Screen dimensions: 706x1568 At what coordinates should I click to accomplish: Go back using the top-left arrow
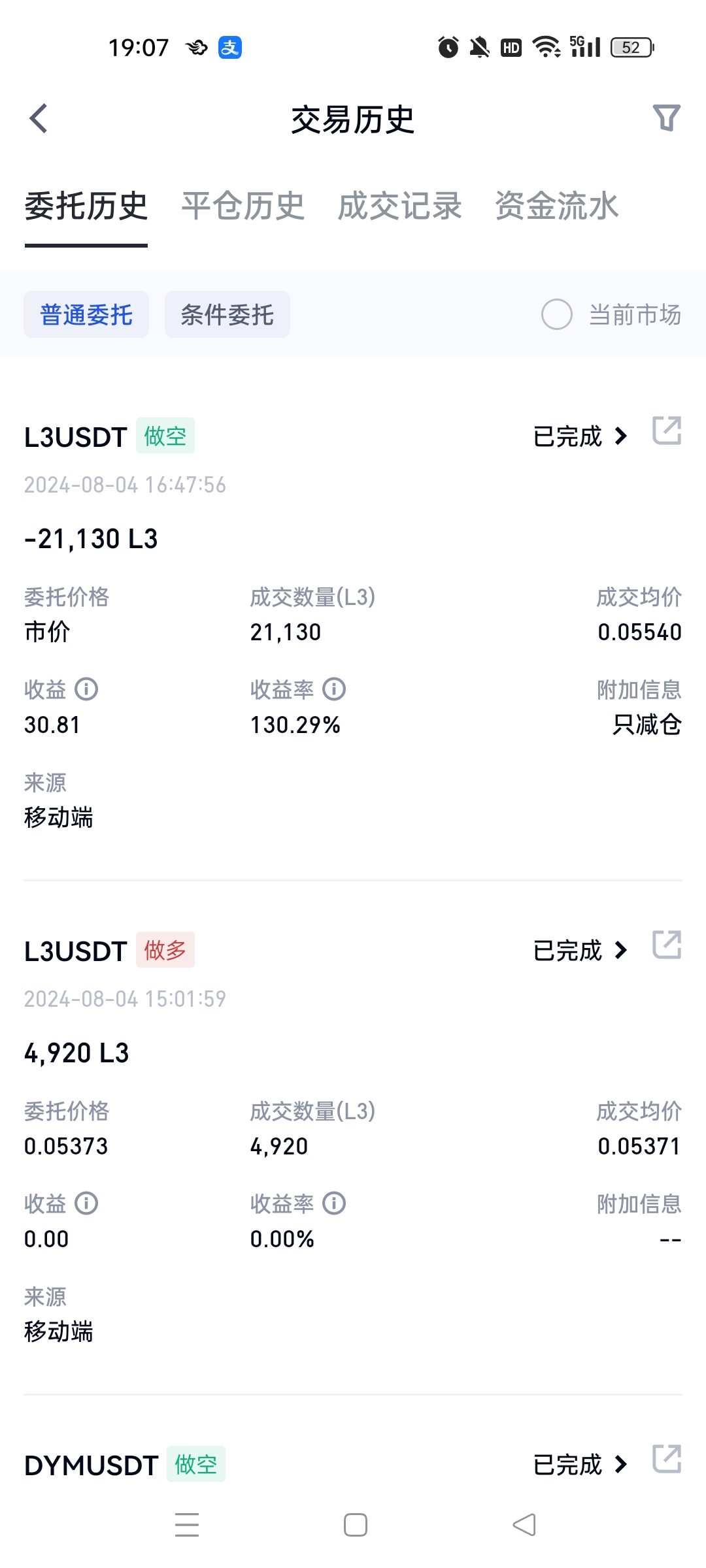pos(39,119)
